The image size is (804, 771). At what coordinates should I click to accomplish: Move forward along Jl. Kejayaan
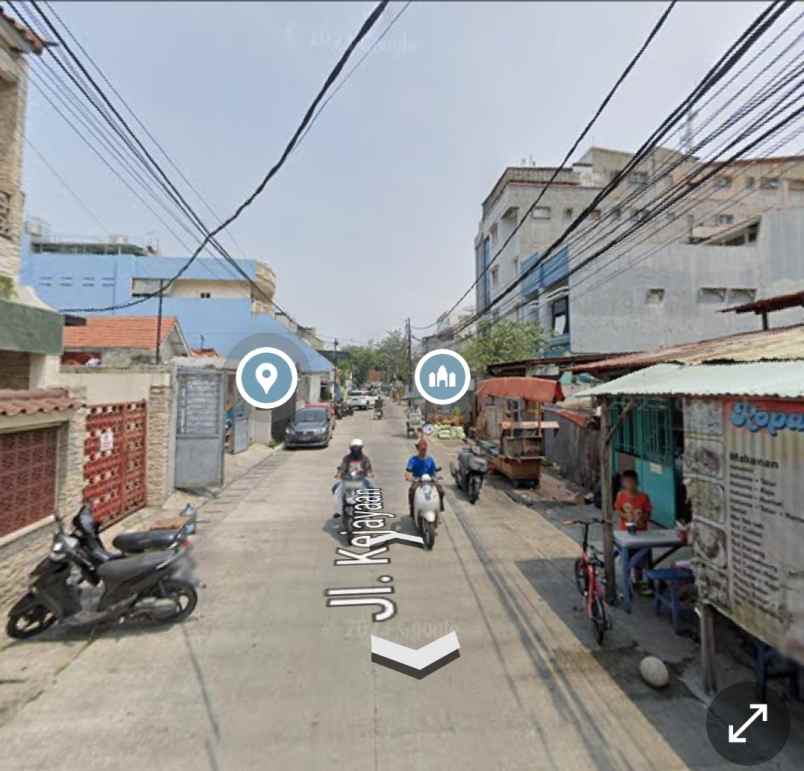point(415,654)
